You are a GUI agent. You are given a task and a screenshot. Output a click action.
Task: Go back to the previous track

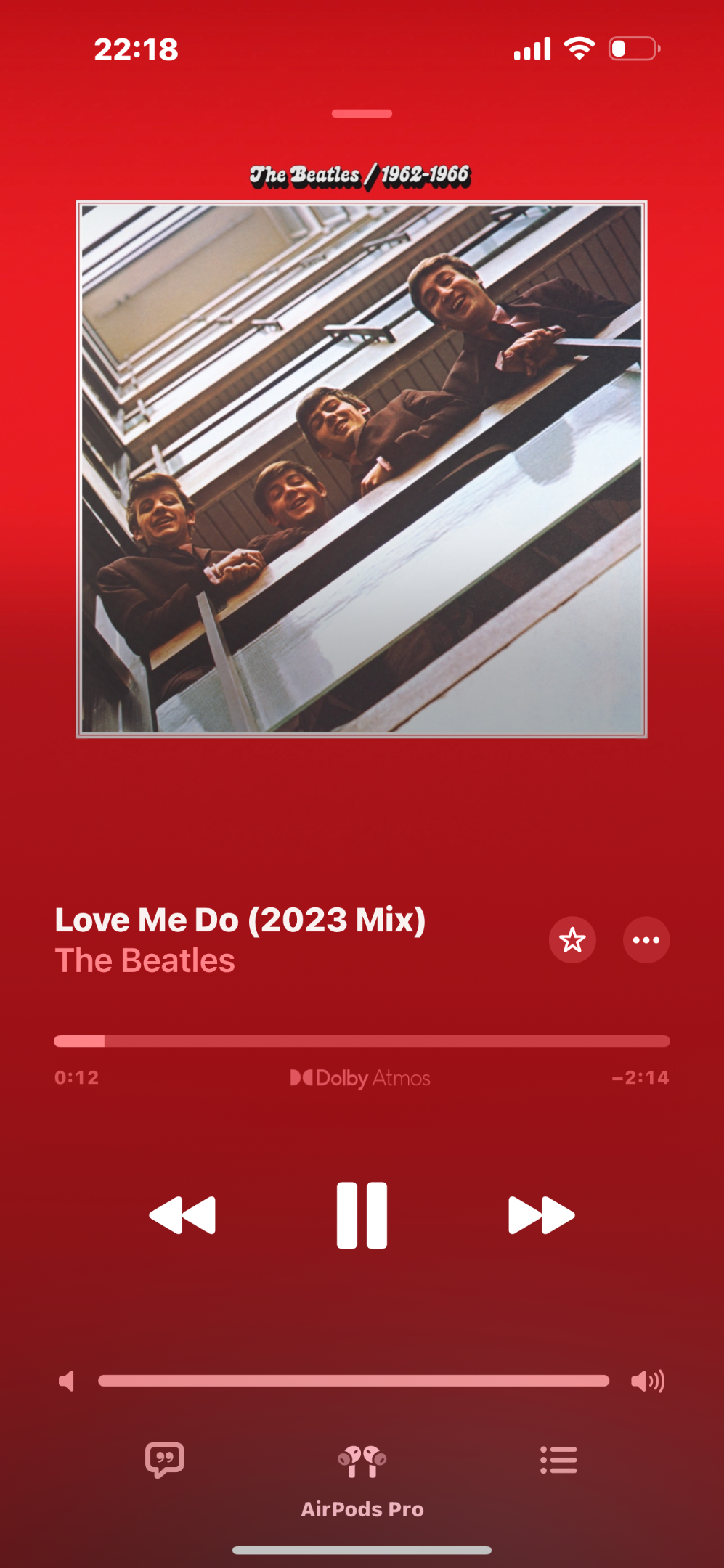(182, 1215)
